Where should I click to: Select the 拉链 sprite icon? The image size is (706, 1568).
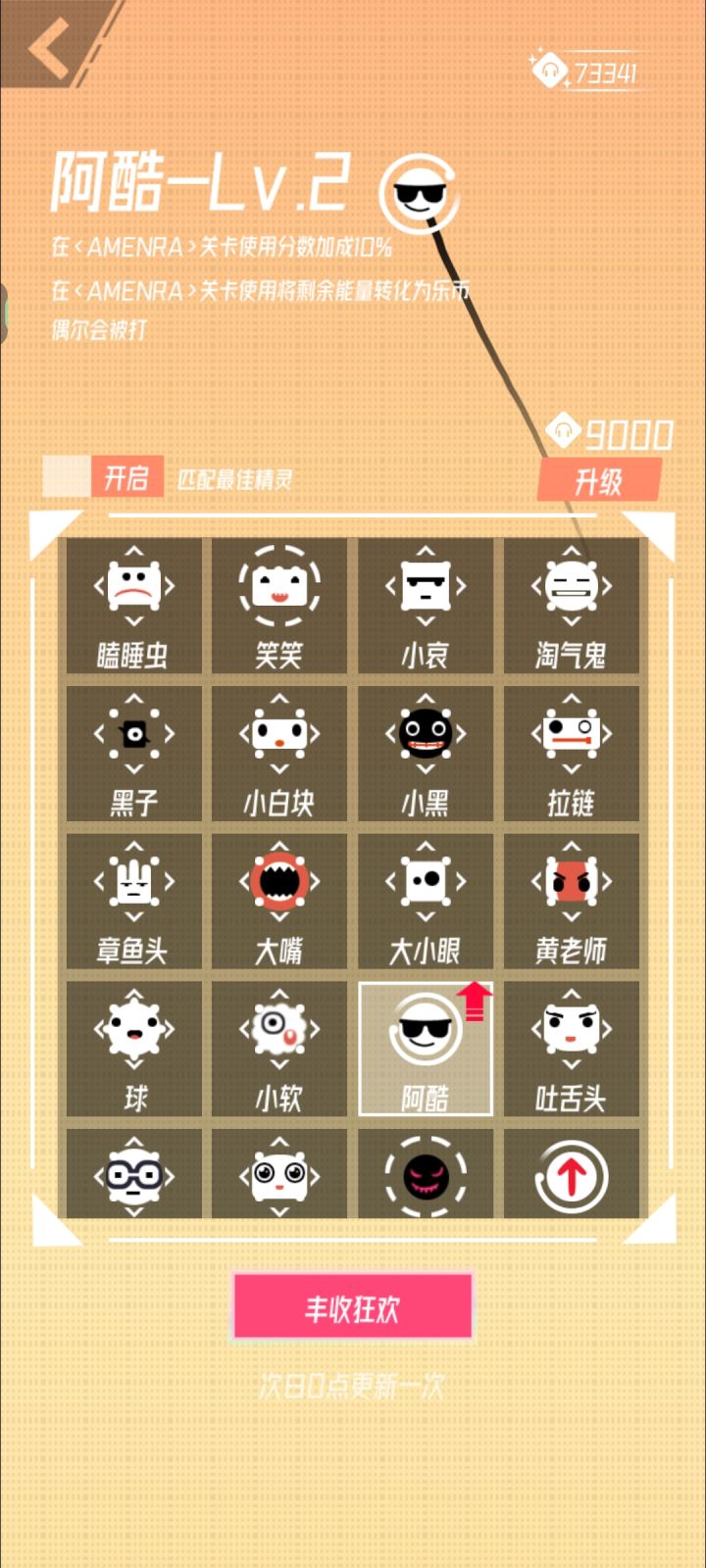[572, 733]
